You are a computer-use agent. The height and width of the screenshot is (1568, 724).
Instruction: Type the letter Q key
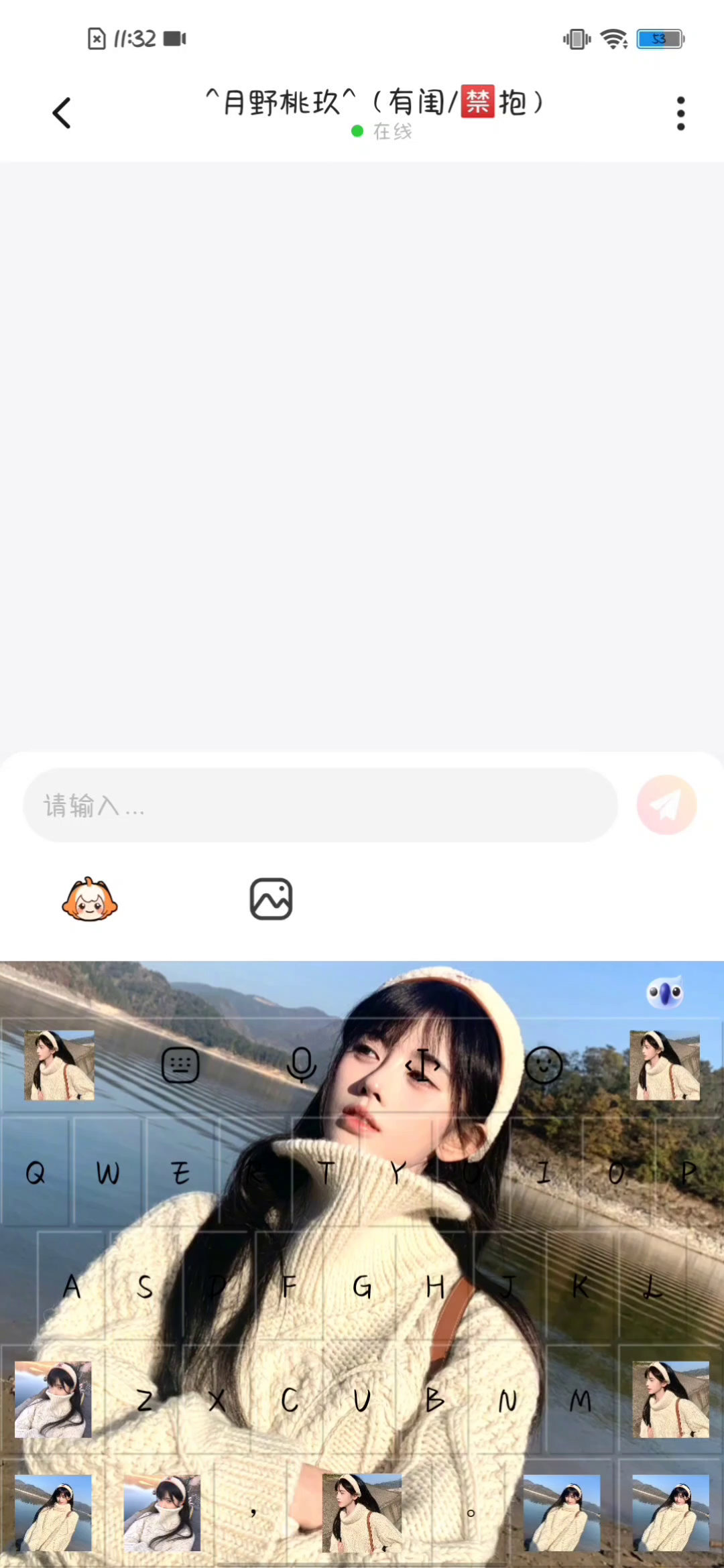(36, 1173)
